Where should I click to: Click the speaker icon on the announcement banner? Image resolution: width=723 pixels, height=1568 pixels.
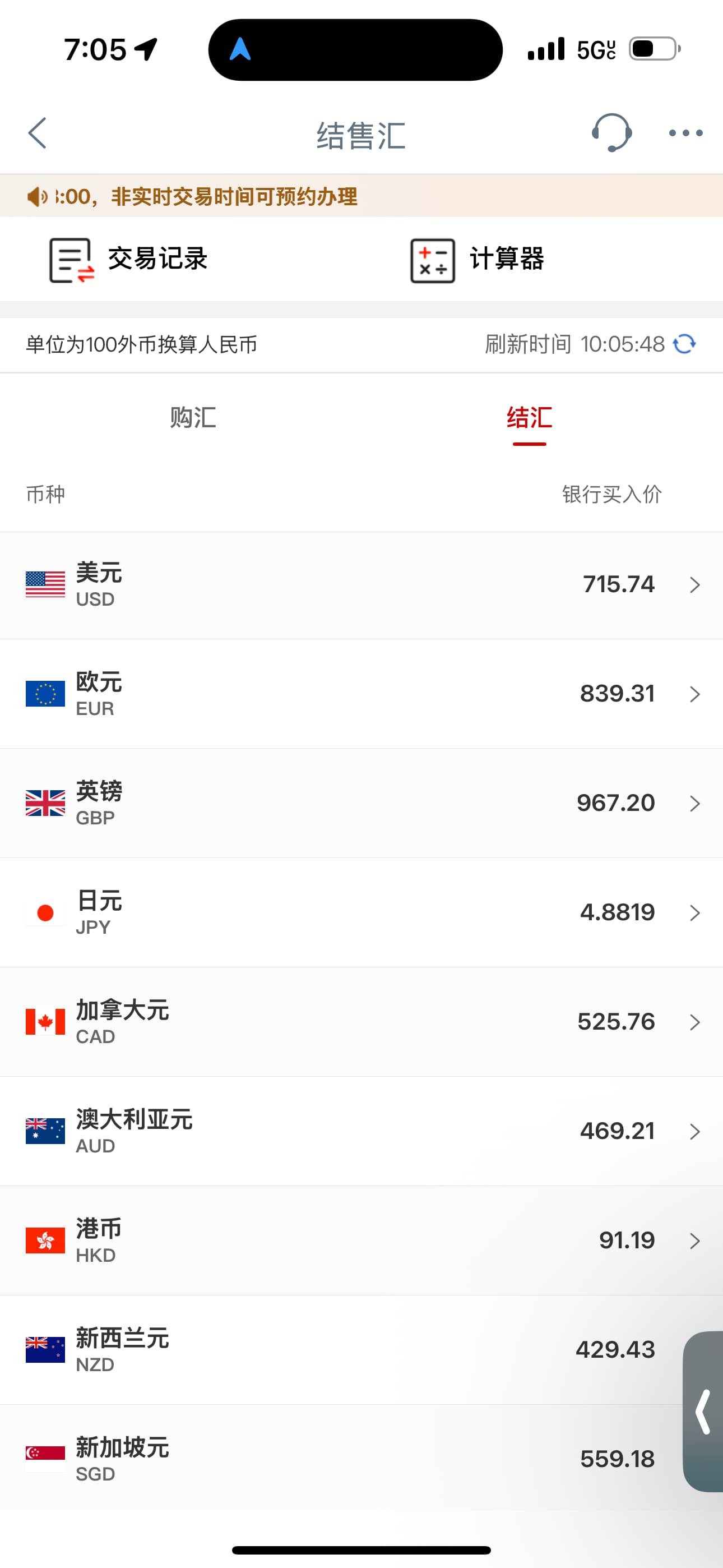pos(38,197)
